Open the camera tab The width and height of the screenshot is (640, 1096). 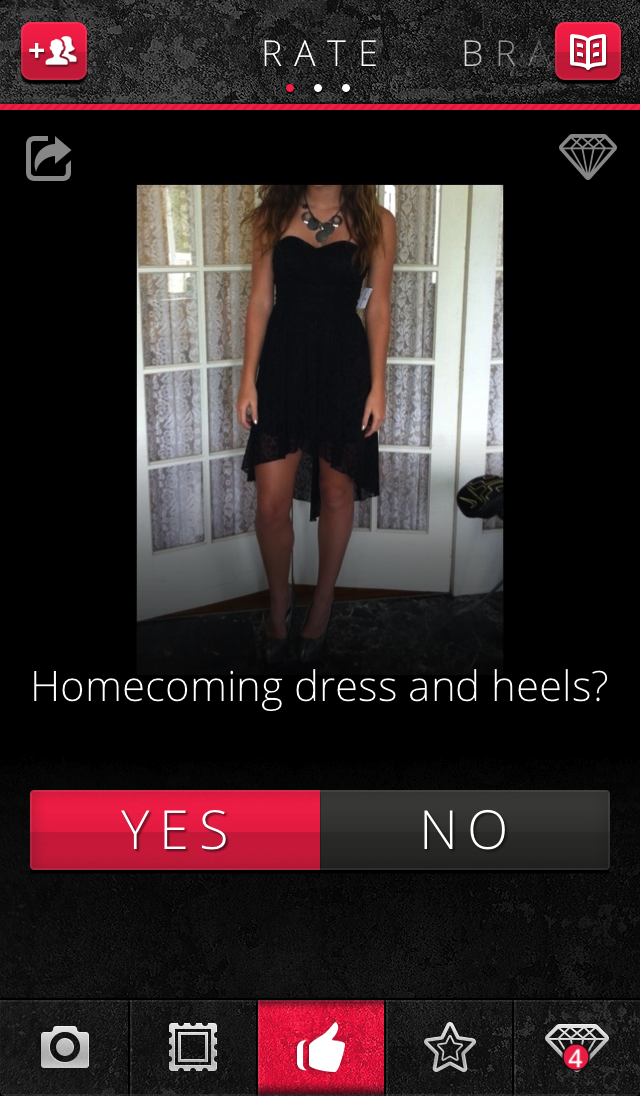[x=65, y=1047]
